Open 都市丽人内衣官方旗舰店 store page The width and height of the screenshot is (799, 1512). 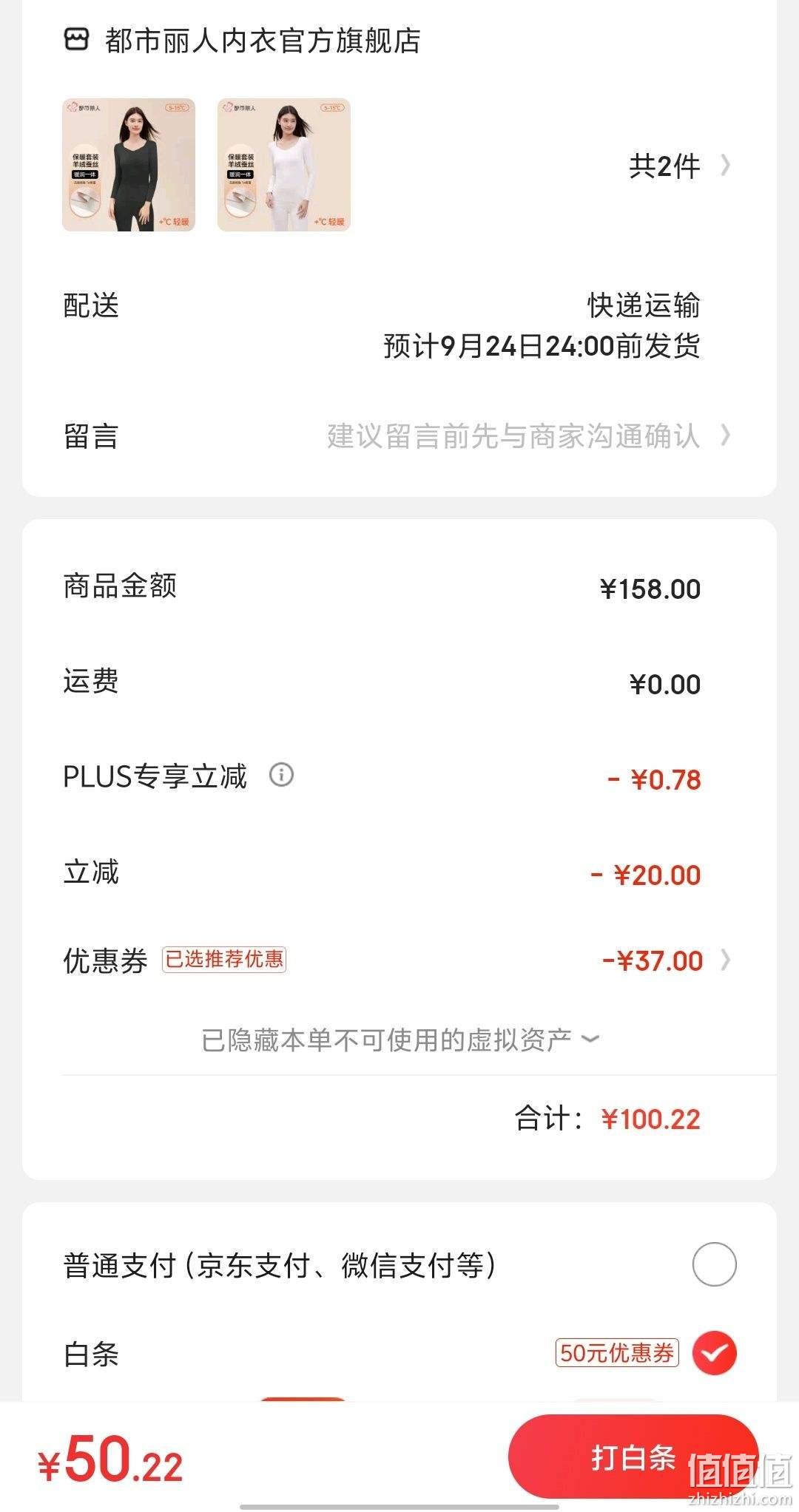[243, 41]
